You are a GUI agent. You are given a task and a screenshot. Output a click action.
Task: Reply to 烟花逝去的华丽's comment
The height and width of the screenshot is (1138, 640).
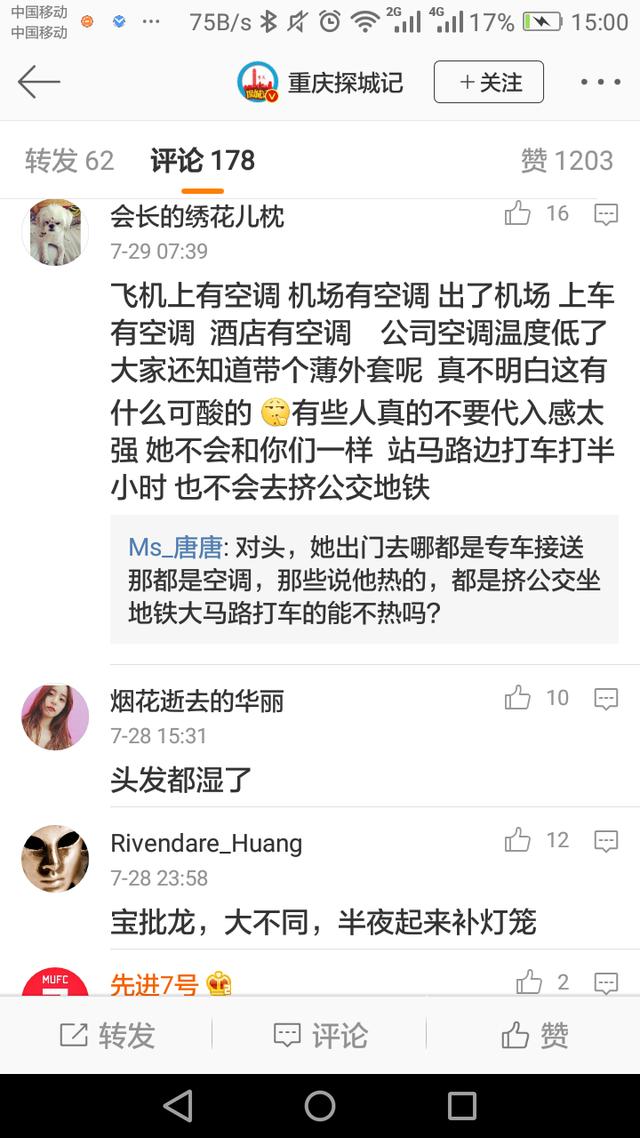pos(606,699)
